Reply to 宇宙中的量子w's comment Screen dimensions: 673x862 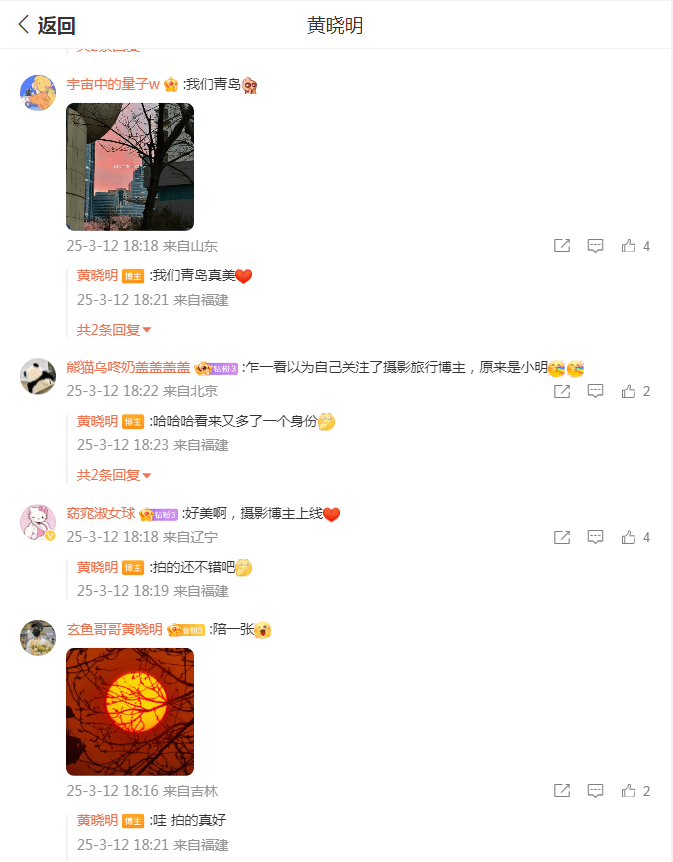pos(595,246)
